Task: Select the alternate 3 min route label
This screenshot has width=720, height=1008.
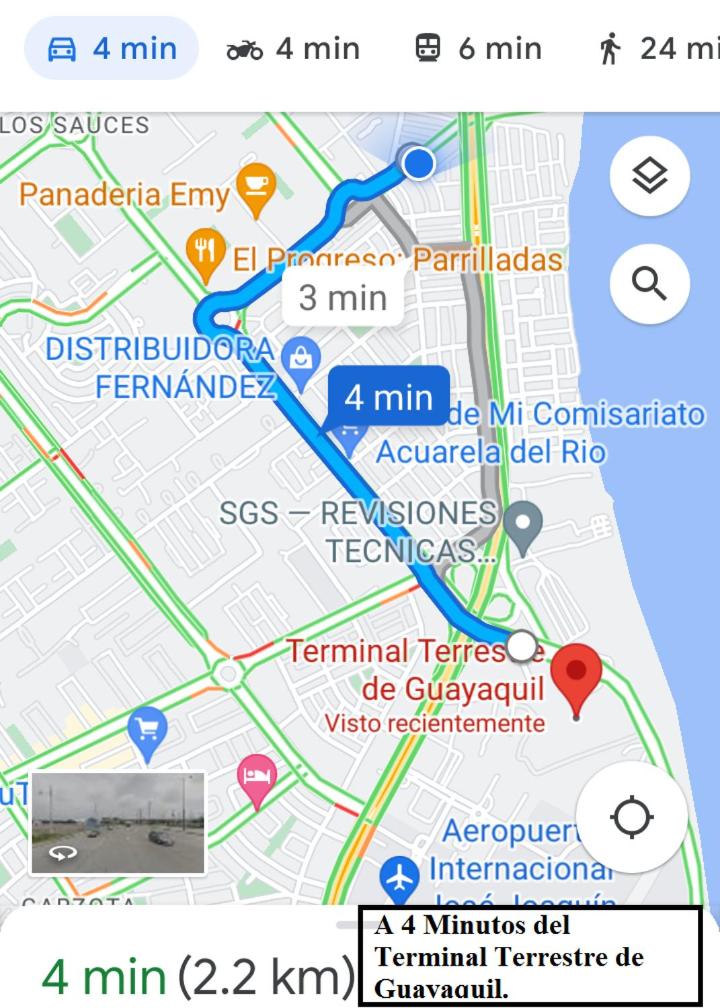Action: pyautogui.click(x=342, y=297)
